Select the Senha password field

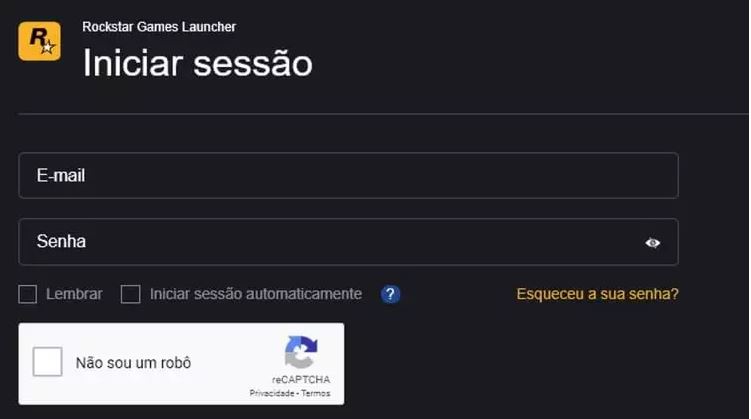(x=330, y=242)
